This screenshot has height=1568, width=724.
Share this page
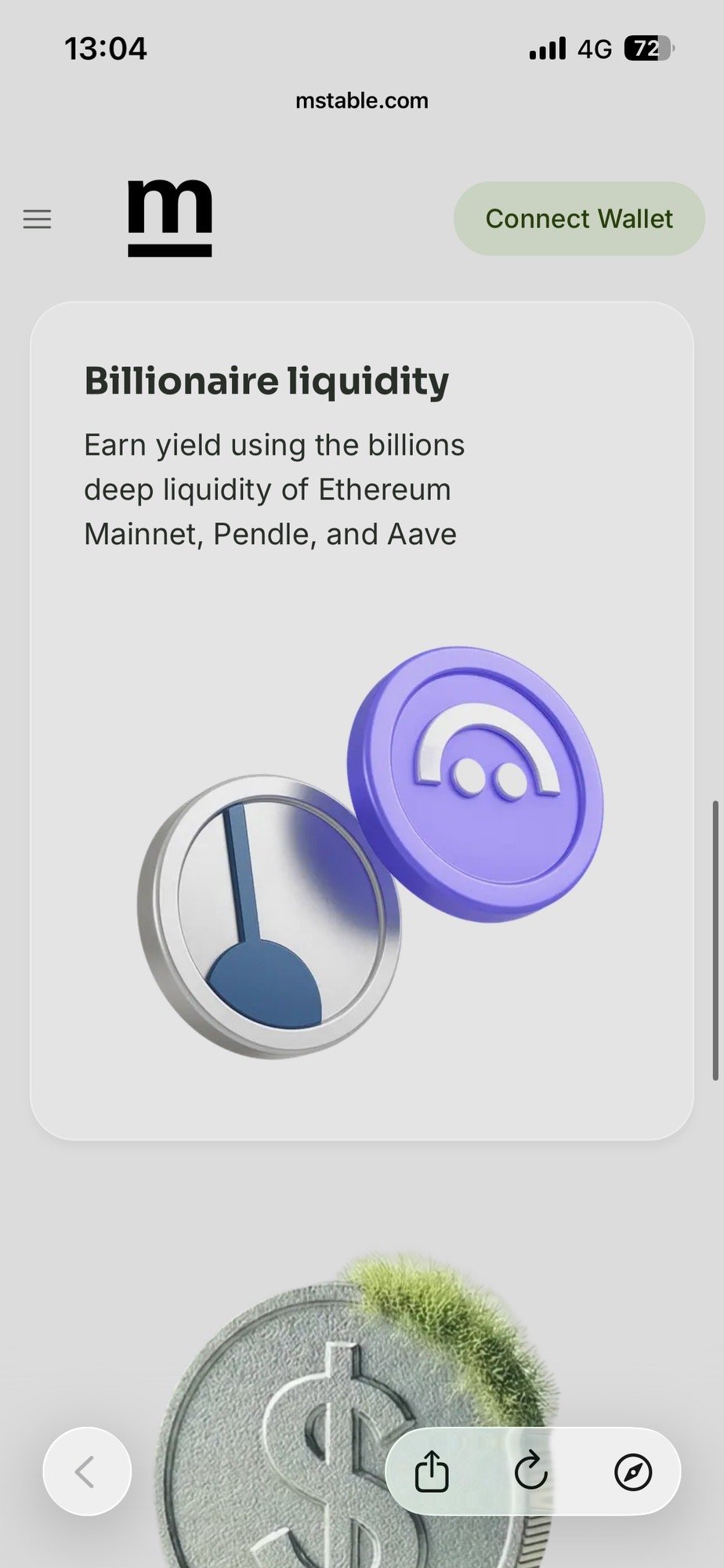432,1472
